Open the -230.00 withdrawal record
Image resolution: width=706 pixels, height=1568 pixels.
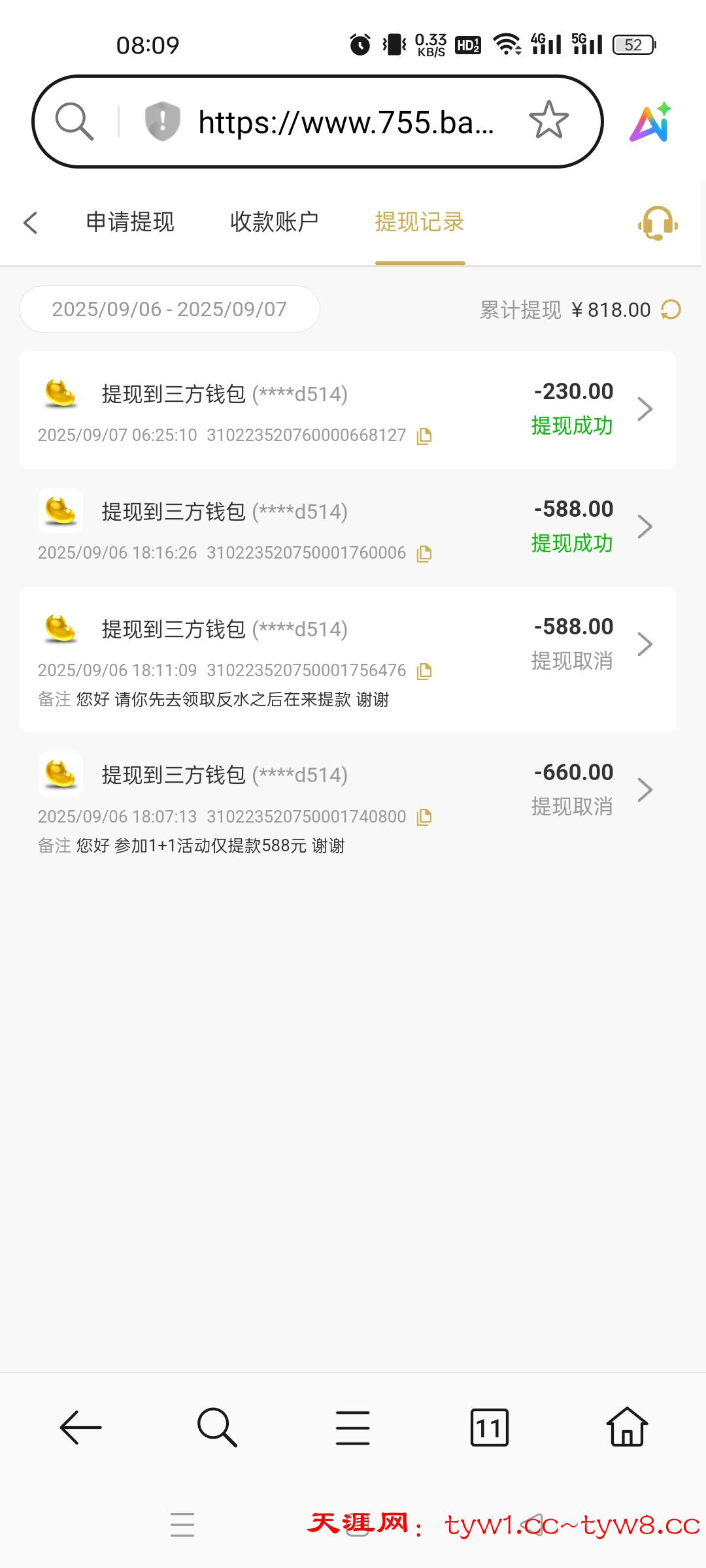click(x=347, y=410)
